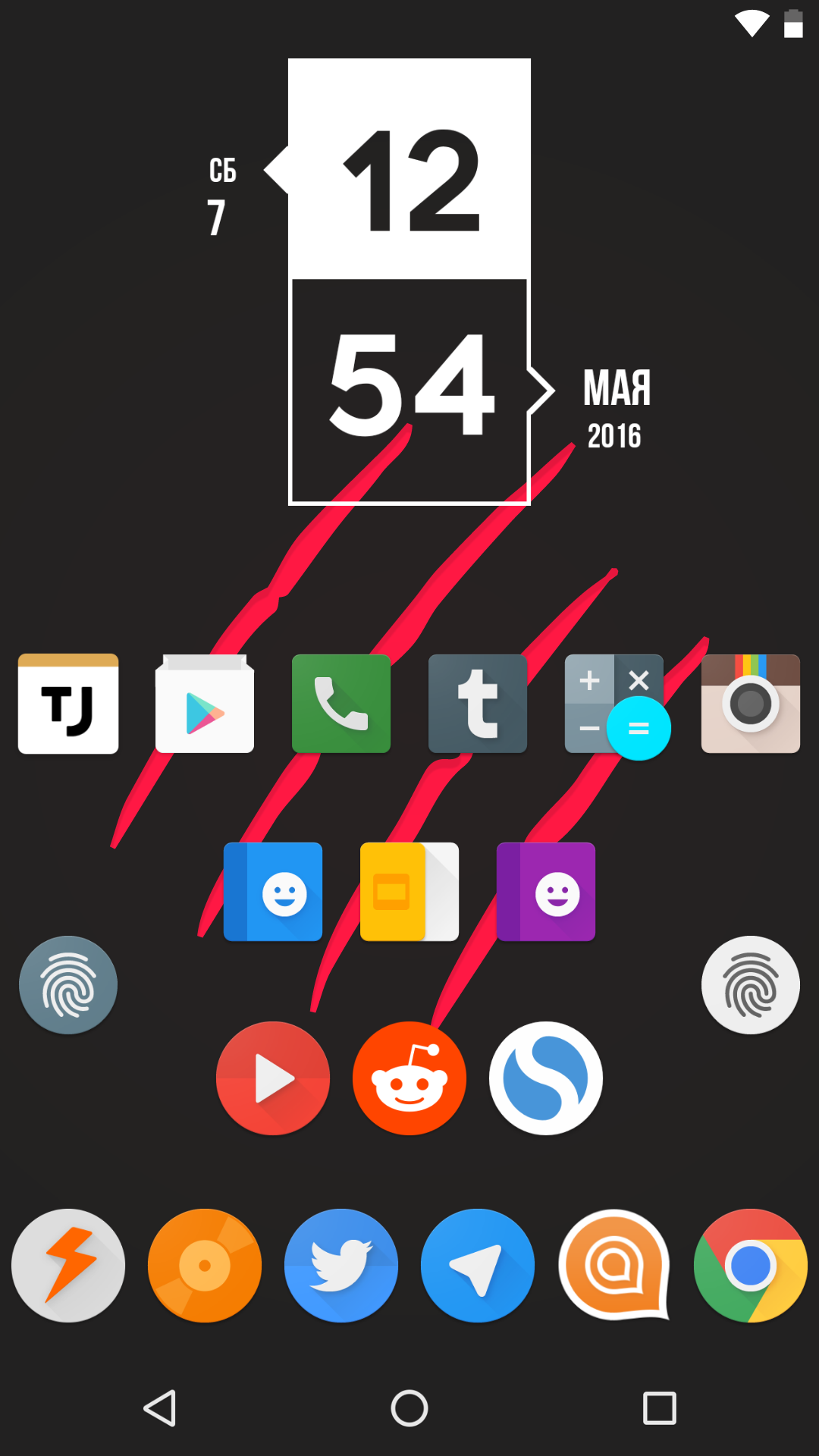Open the Chrome browser
The image size is (819, 1456).
click(x=751, y=1266)
